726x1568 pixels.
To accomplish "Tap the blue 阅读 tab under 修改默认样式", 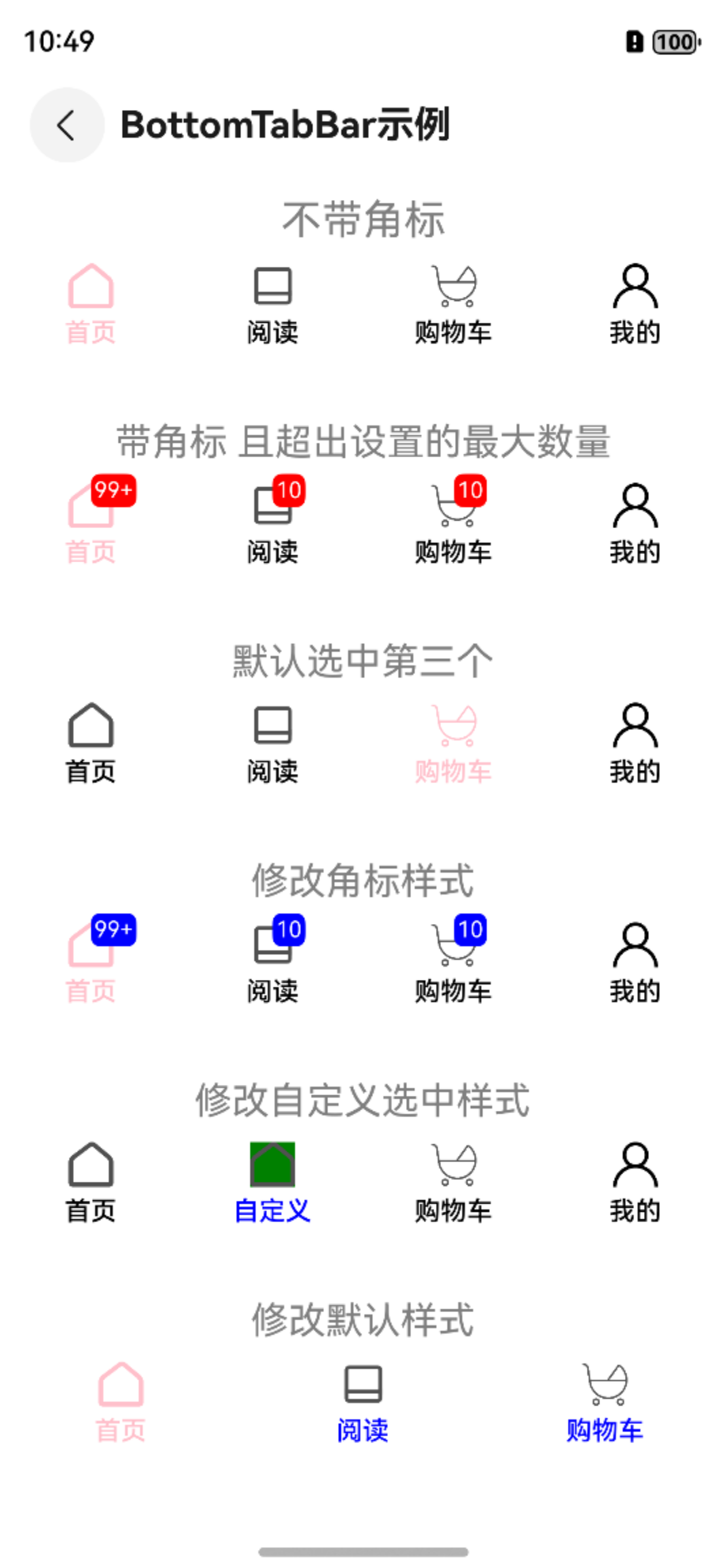I will coord(362,1403).
